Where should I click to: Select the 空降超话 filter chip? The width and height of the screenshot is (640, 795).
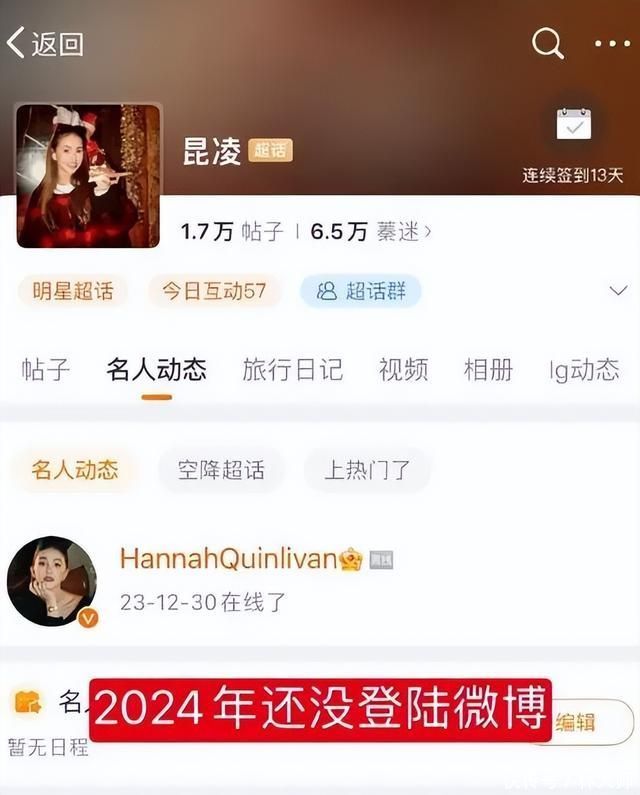pyautogui.click(x=221, y=470)
